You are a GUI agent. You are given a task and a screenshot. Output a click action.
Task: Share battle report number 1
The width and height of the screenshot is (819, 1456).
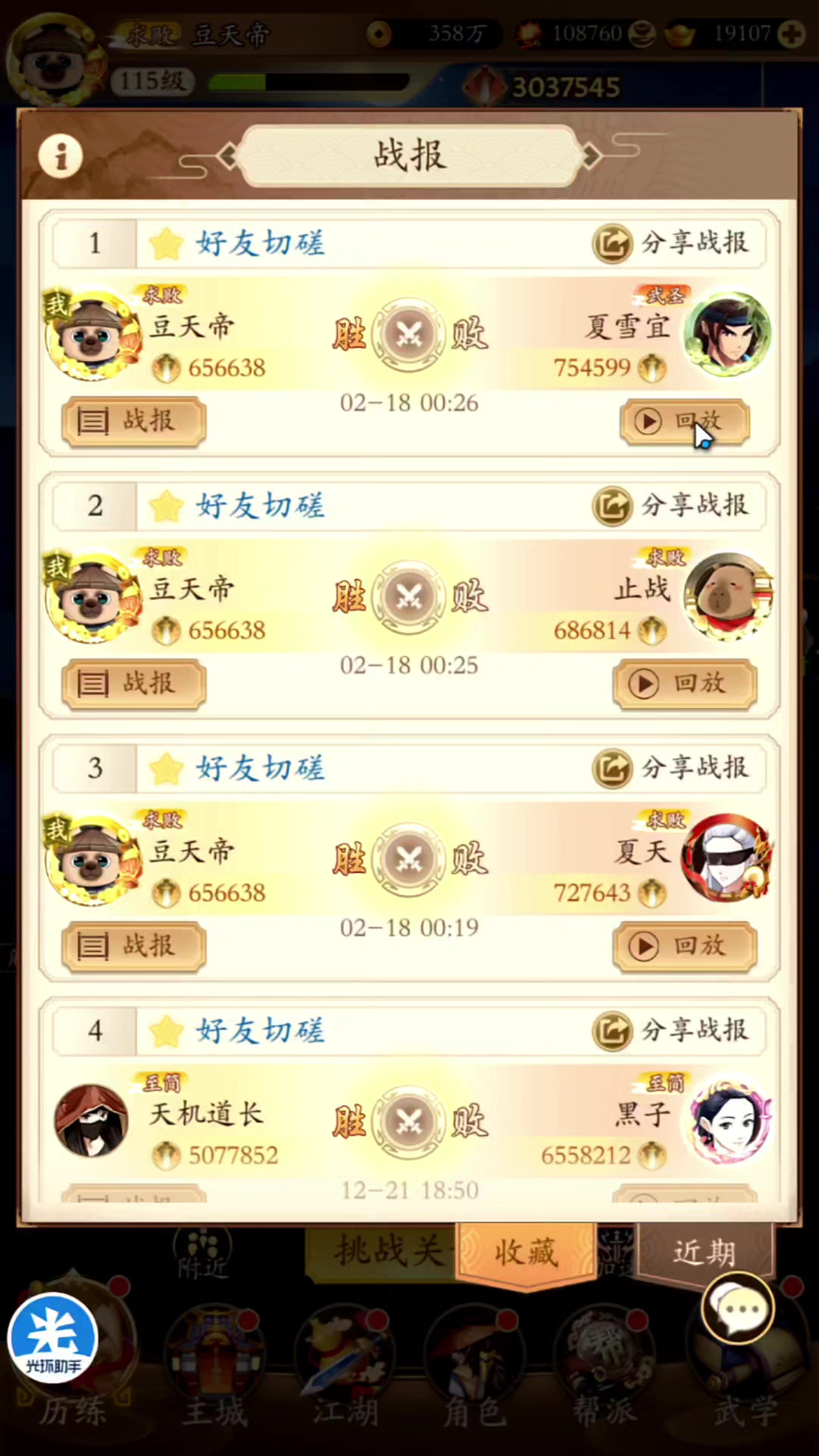671,243
